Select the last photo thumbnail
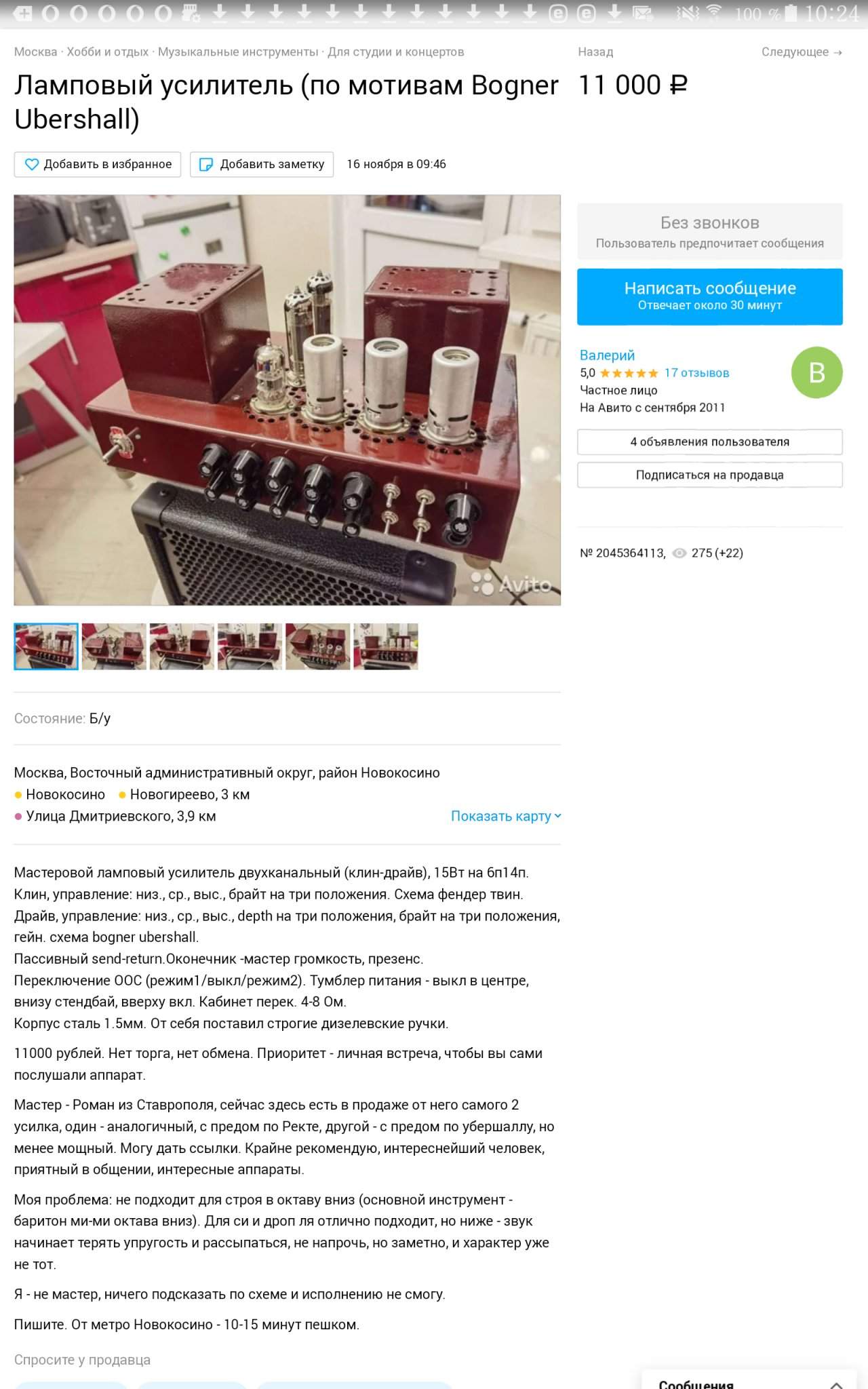868x1389 pixels. click(x=385, y=646)
